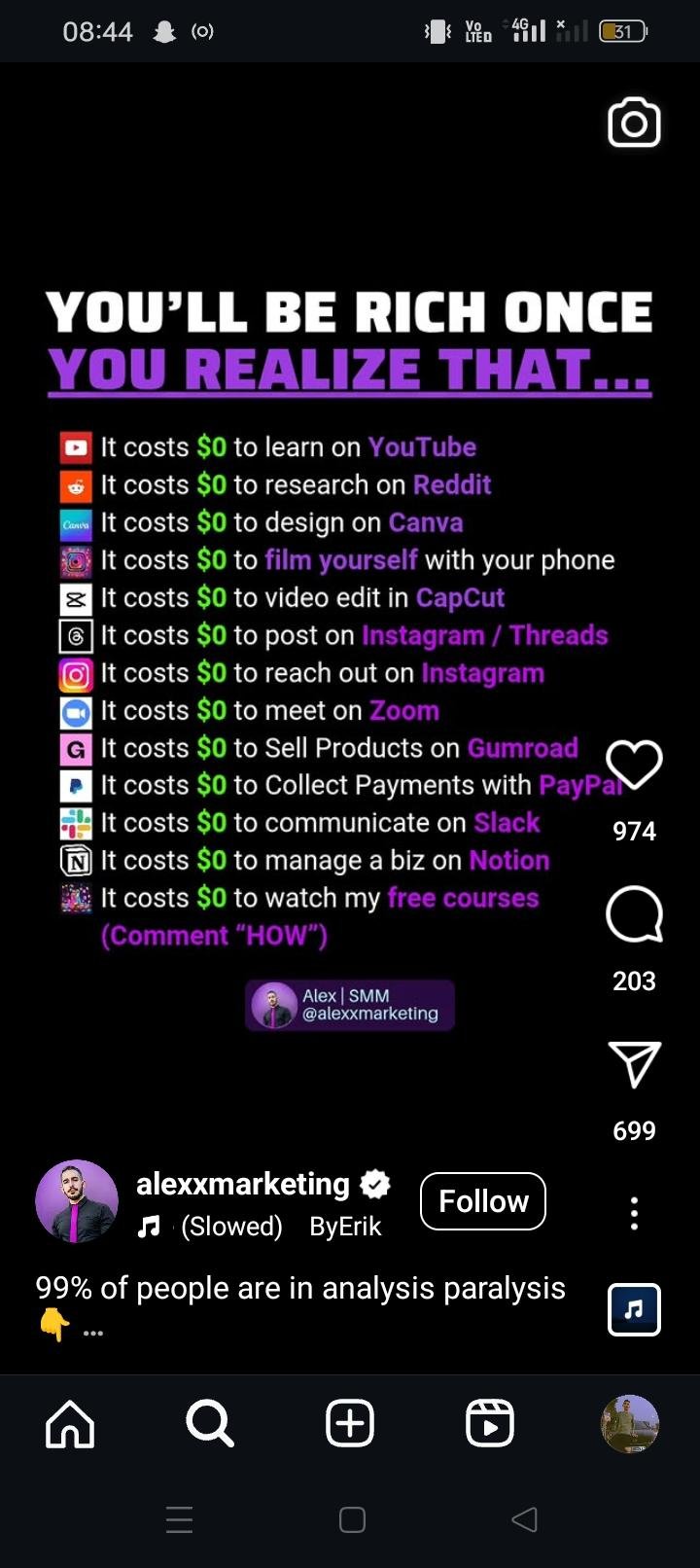Tap the audio thumbnail with music note
This screenshot has width=700, height=1568.
click(634, 1309)
